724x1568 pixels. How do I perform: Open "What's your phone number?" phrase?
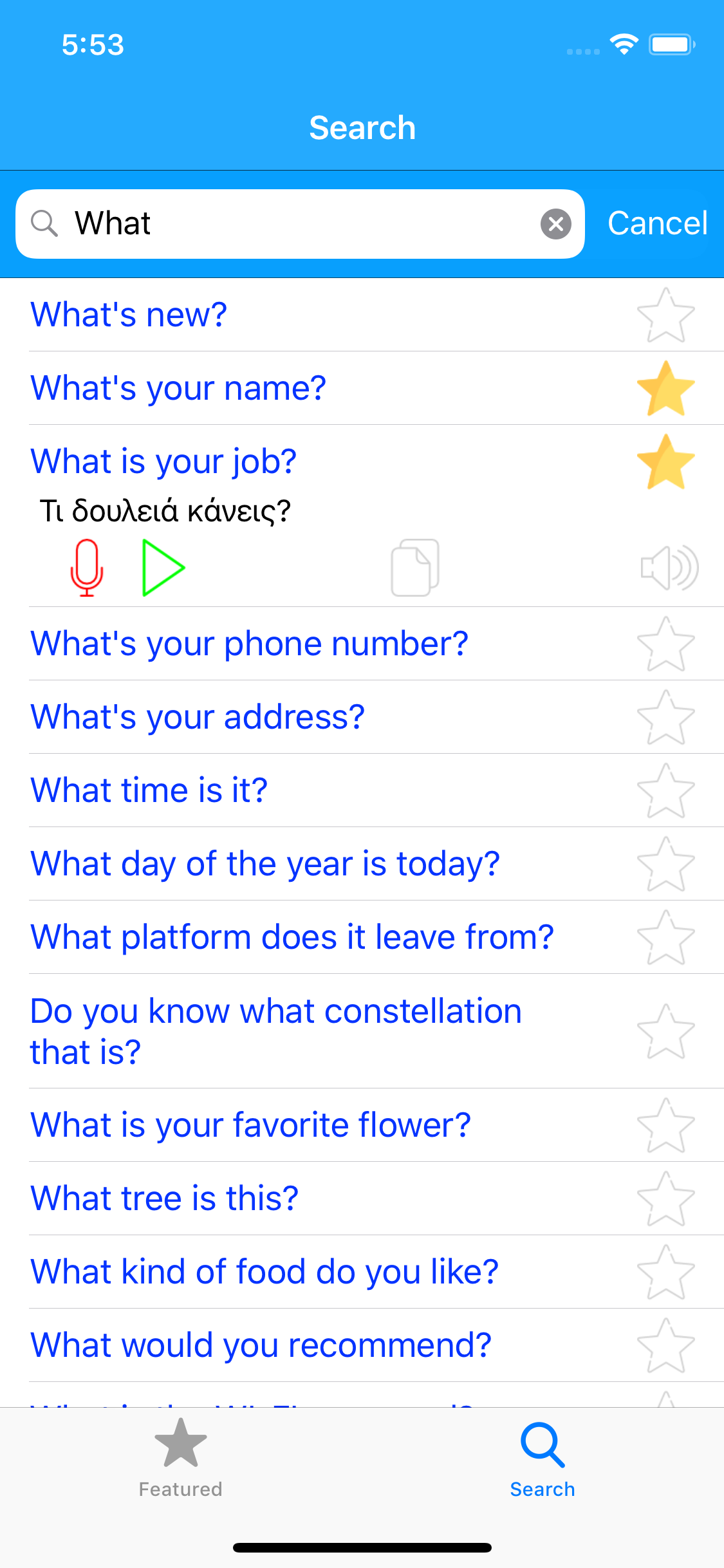point(249,644)
